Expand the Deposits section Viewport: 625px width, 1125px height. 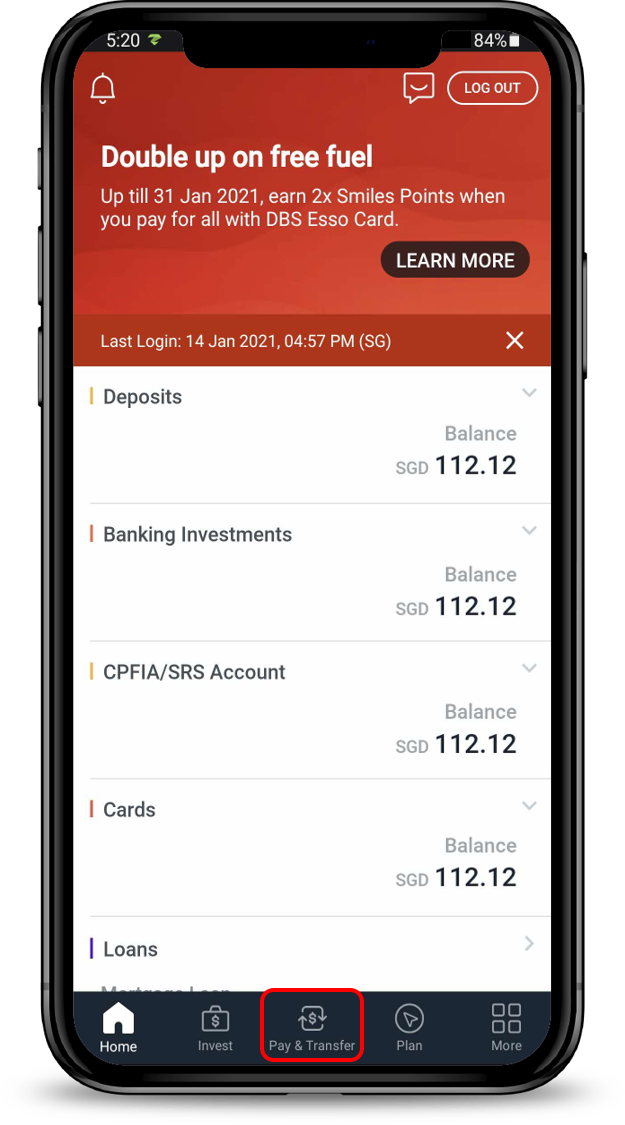pyautogui.click(x=529, y=393)
